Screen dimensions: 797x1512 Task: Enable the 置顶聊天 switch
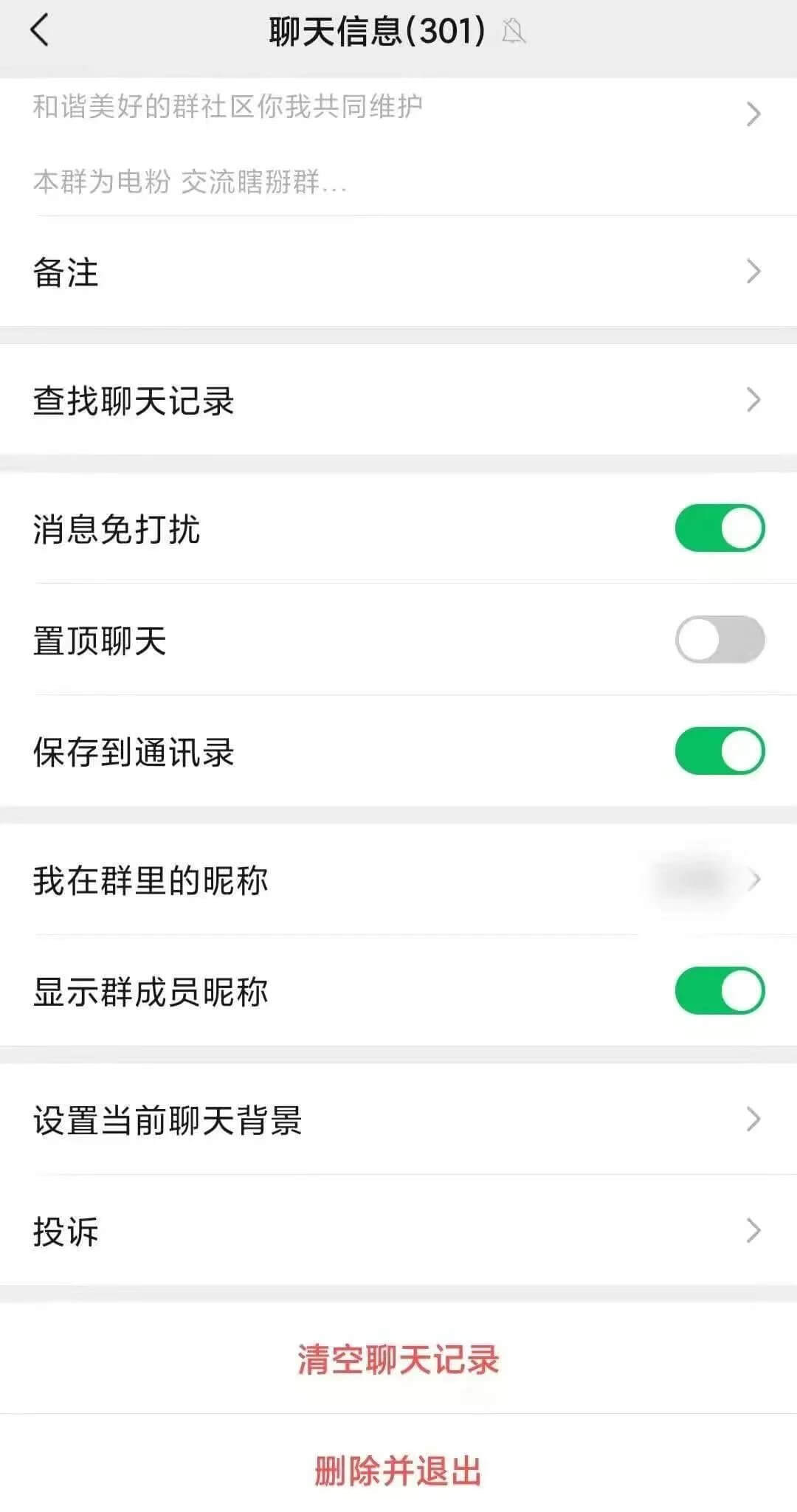click(x=720, y=639)
